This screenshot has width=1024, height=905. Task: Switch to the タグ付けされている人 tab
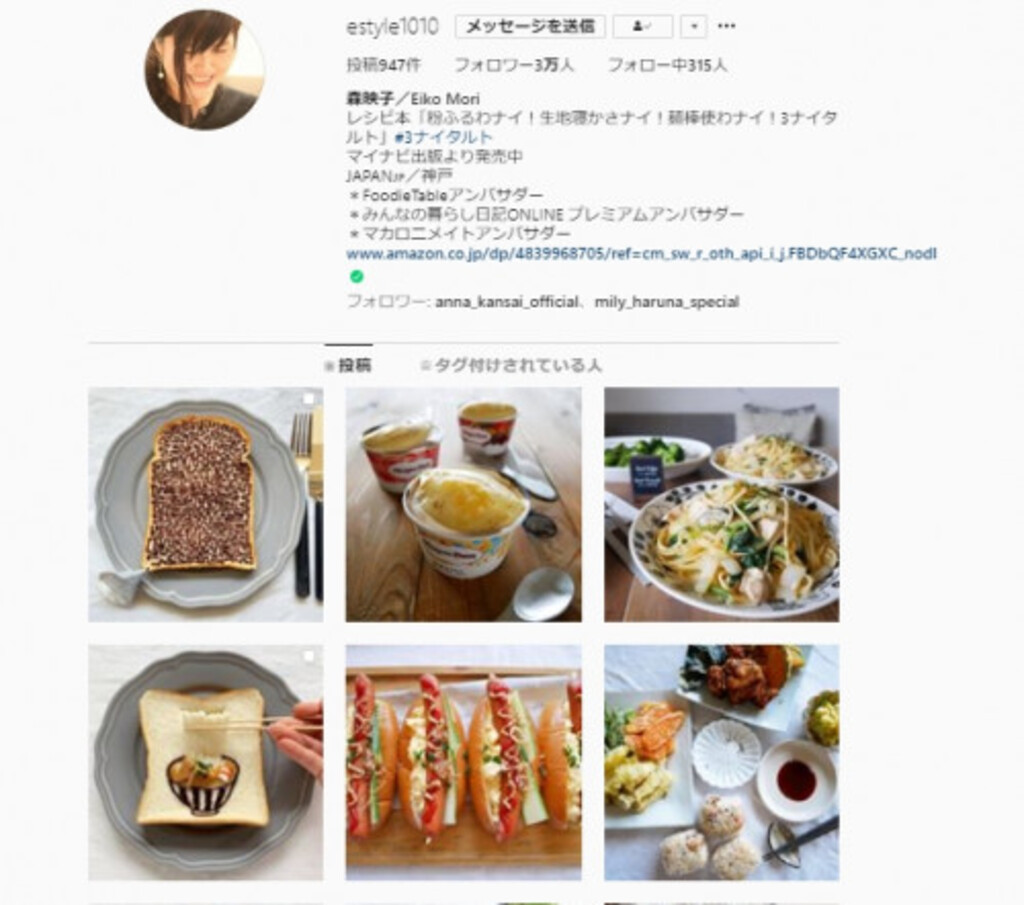coord(511,365)
